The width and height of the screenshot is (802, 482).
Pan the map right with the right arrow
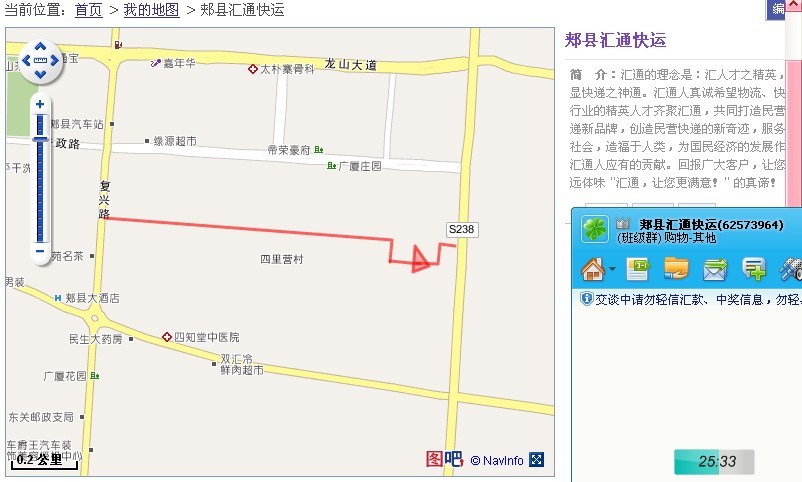pyautogui.click(x=55, y=61)
